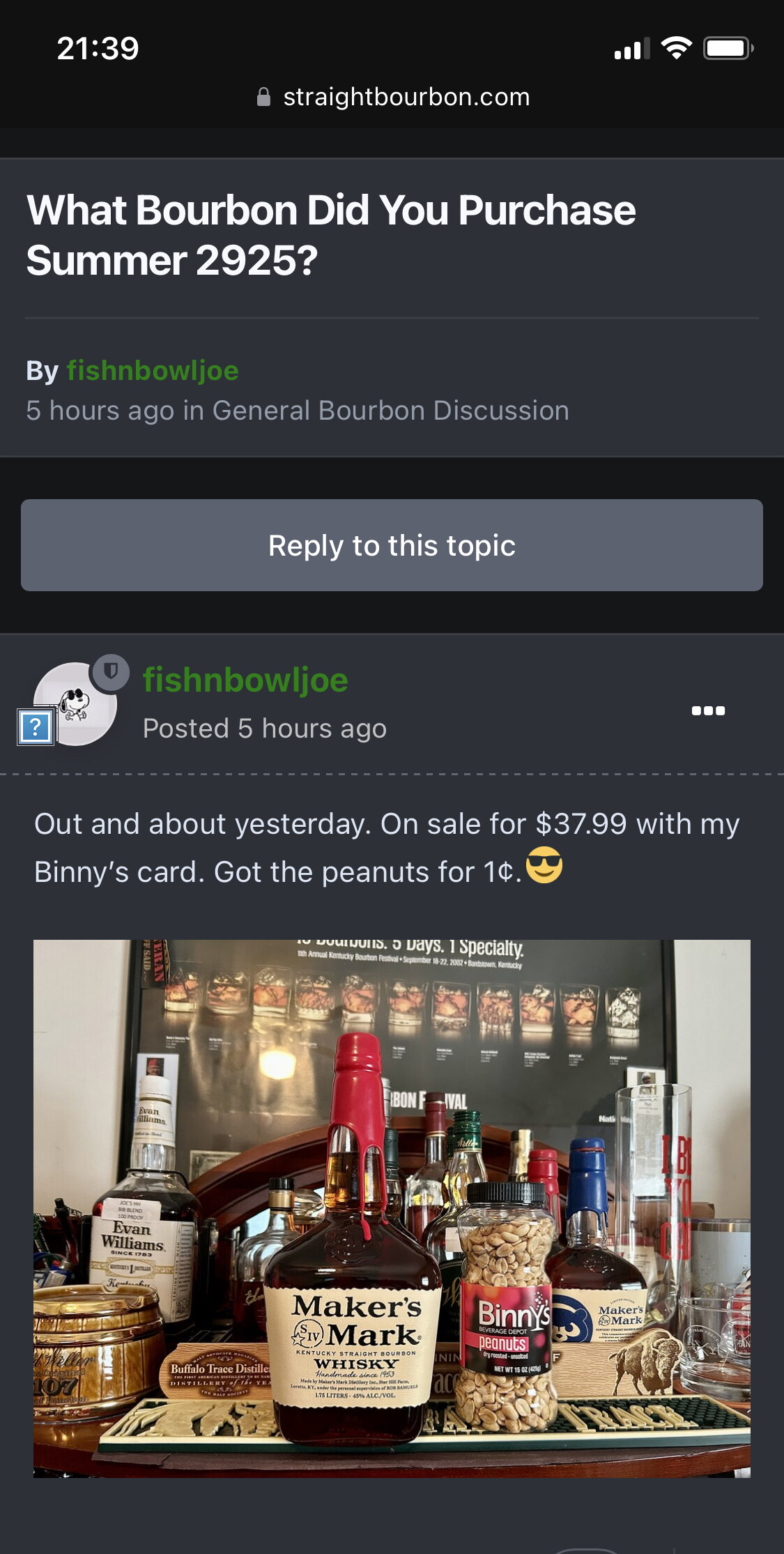Tap the Reply to this topic button
The height and width of the screenshot is (1554, 784).
click(x=392, y=545)
